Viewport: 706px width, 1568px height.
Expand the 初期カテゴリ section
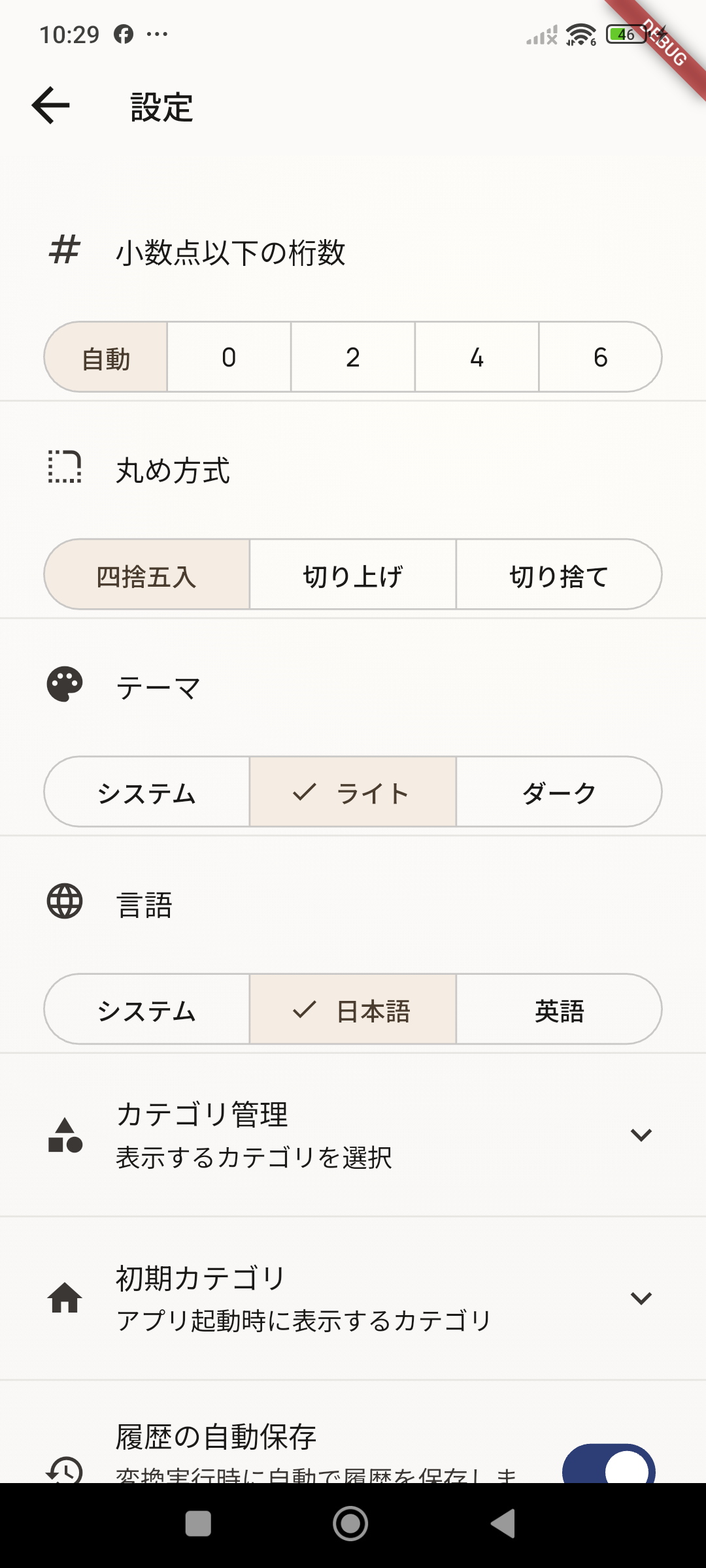pos(642,1298)
